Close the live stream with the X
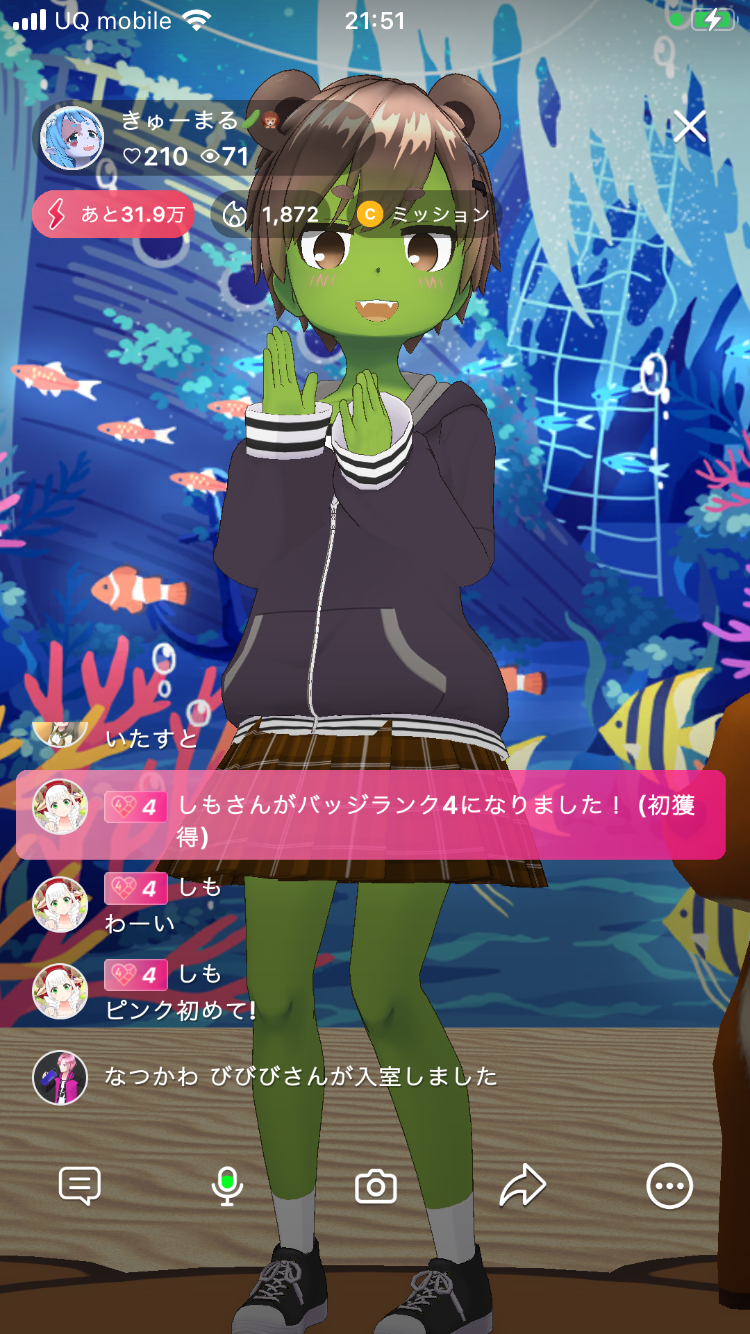Viewport: 750px width, 1334px height. (690, 127)
